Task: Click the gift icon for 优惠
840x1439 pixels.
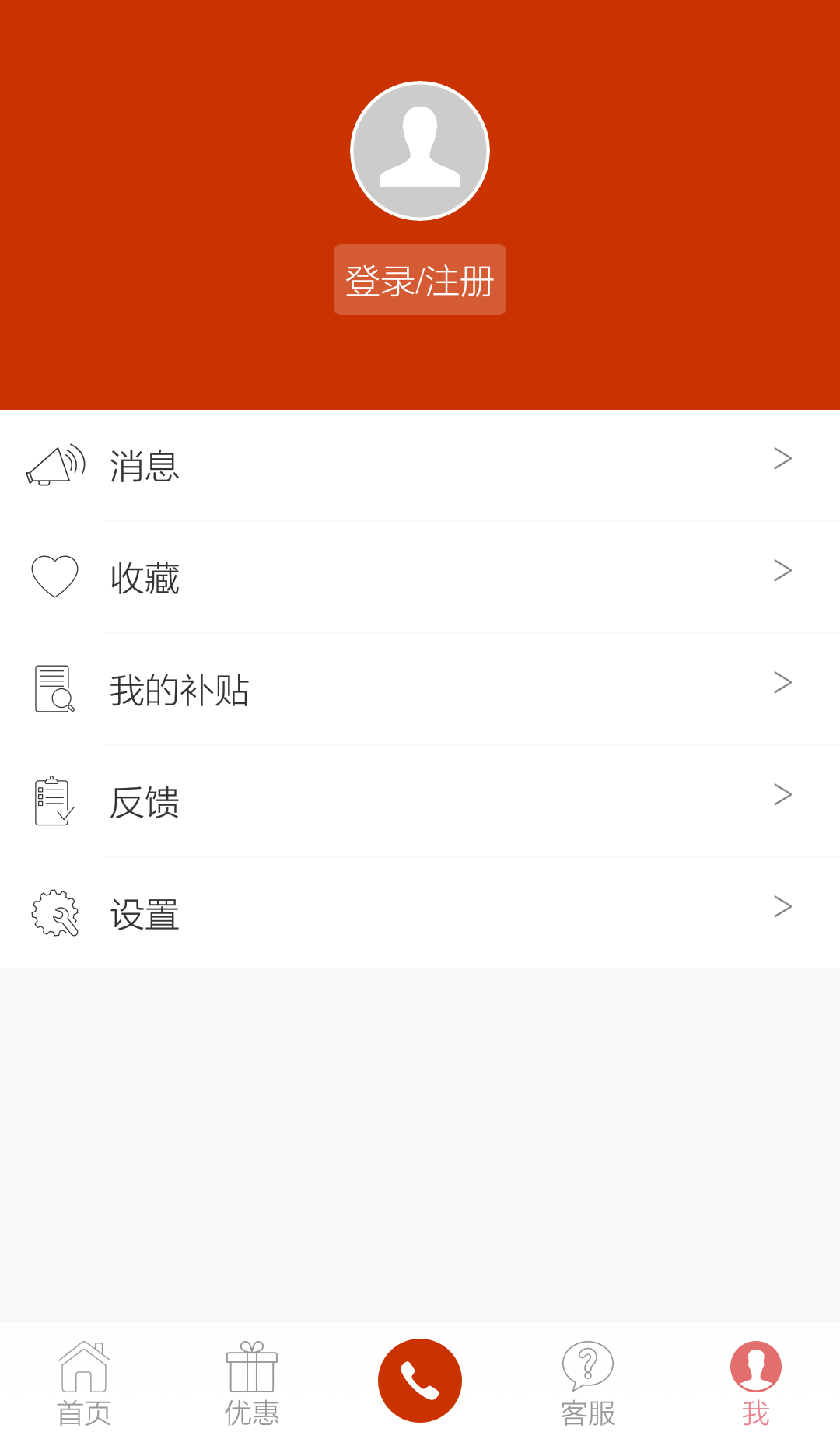Action: pos(252,1371)
